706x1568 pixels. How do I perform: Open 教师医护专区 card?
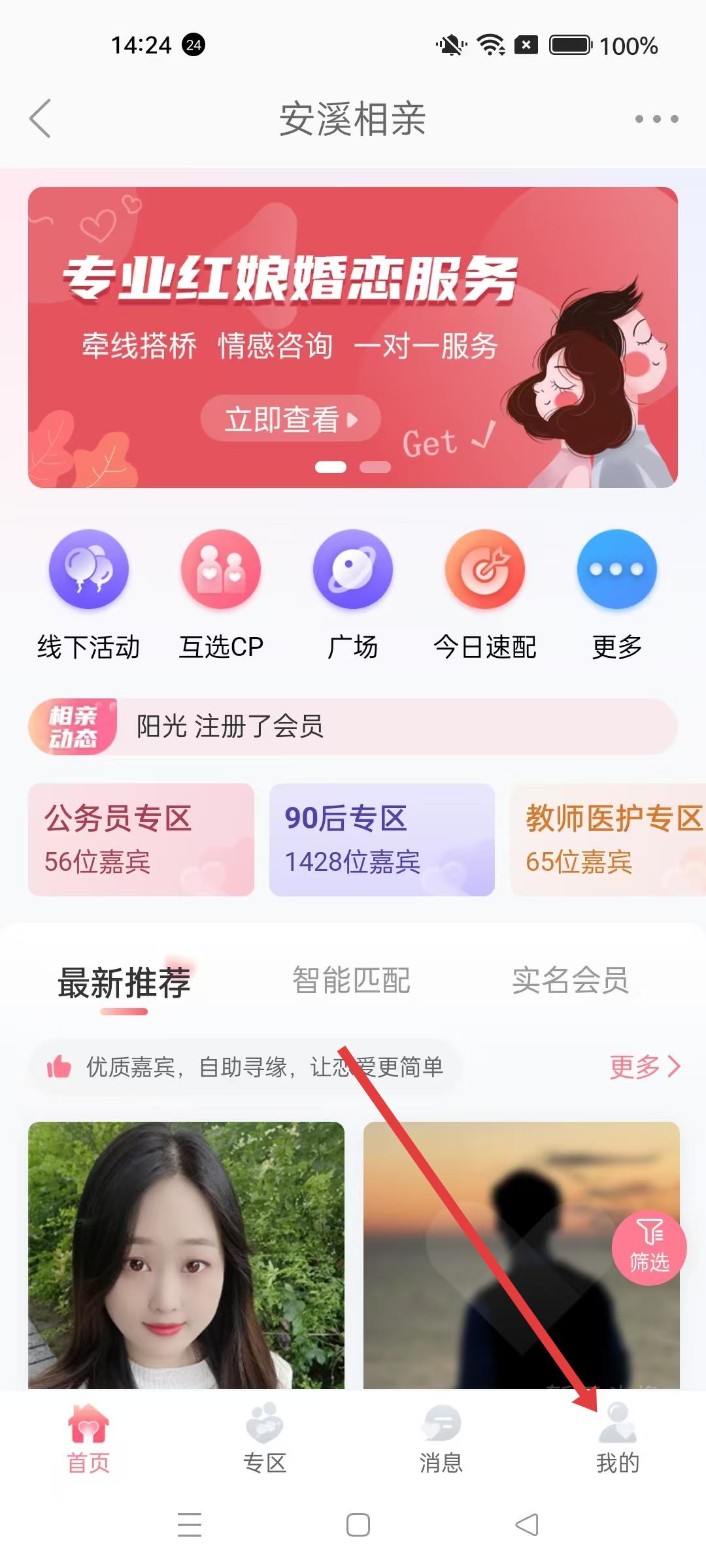click(x=608, y=840)
